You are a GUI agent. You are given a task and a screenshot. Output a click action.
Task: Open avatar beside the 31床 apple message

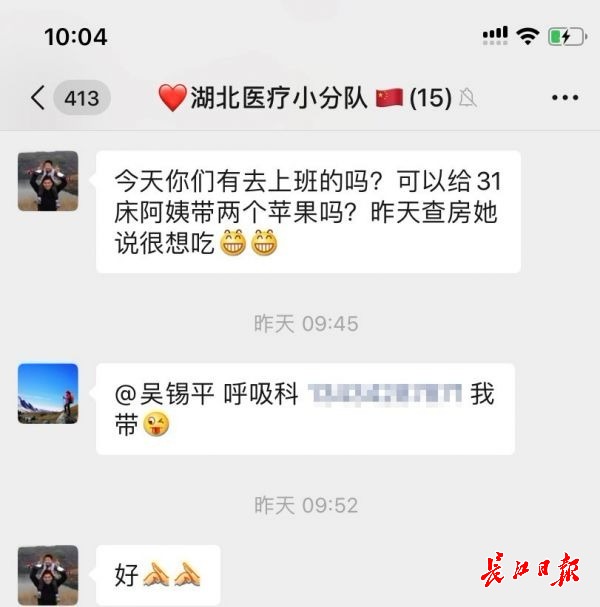(x=48, y=181)
